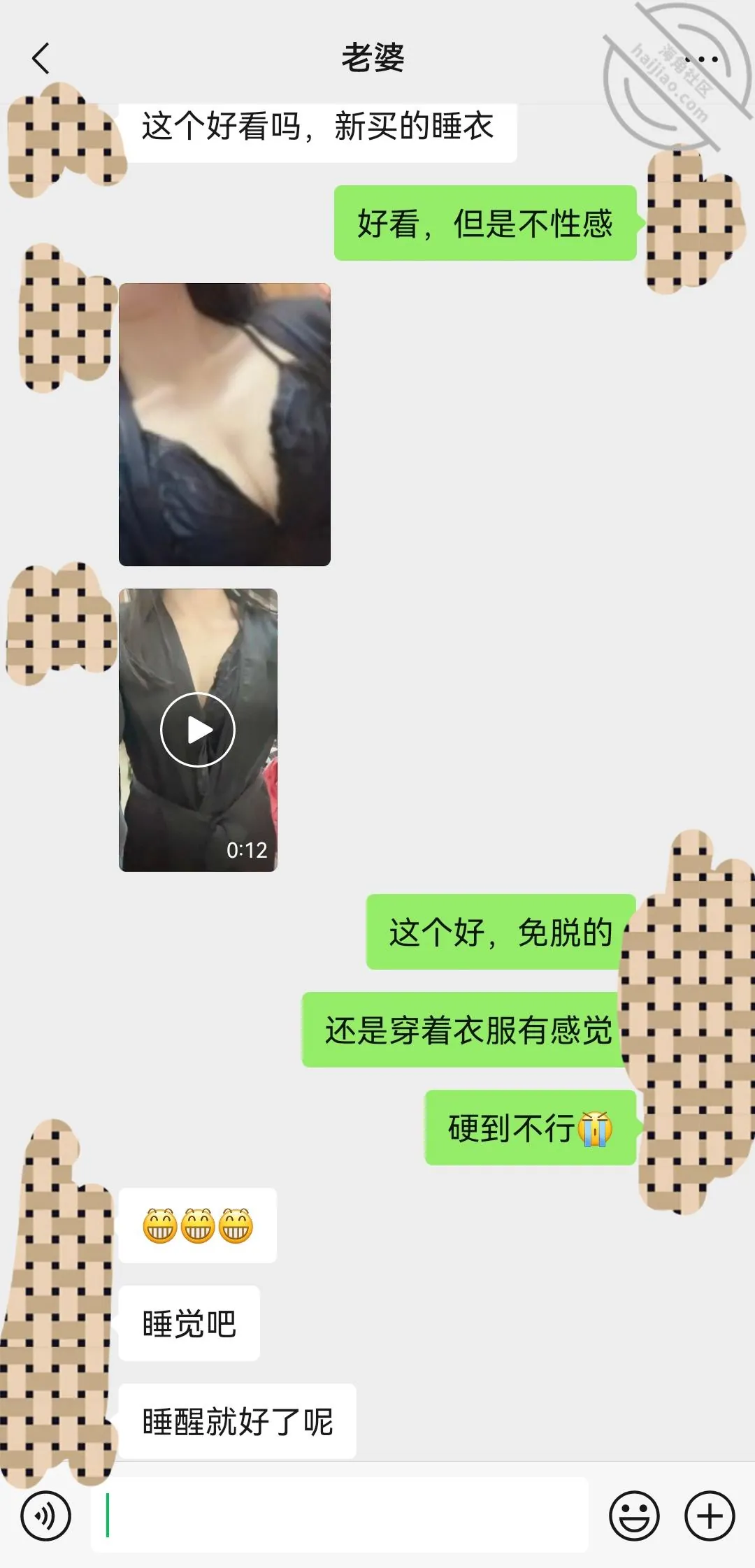The height and width of the screenshot is (1568, 755).
Task: Go back using the top-left arrow
Action: coord(41,58)
